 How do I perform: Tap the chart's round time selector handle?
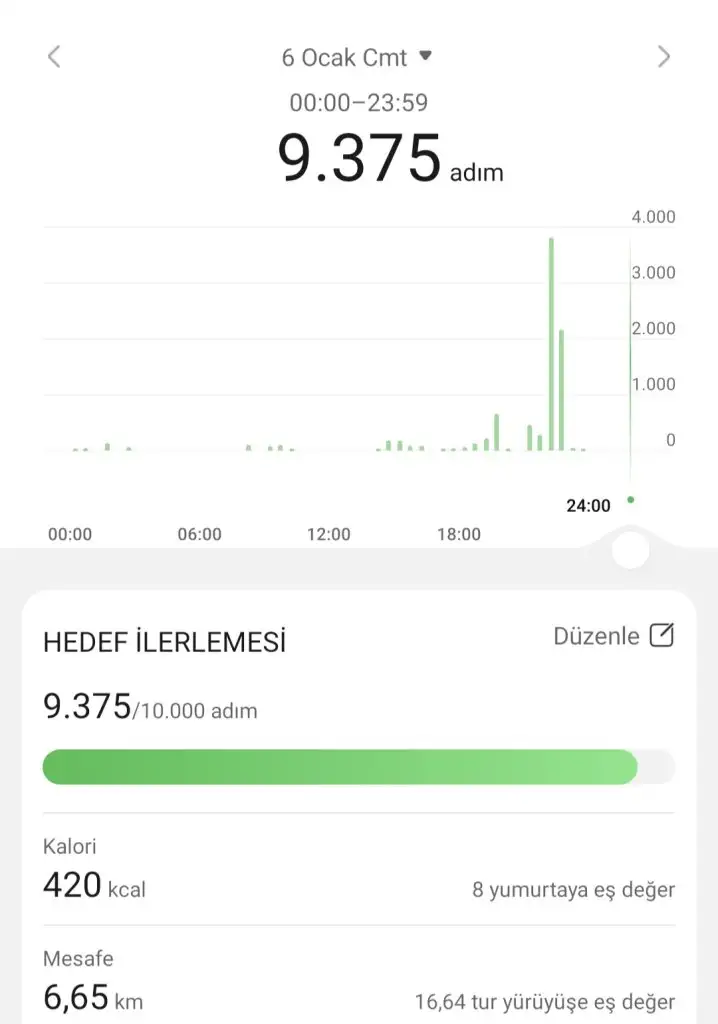coord(630,550)
